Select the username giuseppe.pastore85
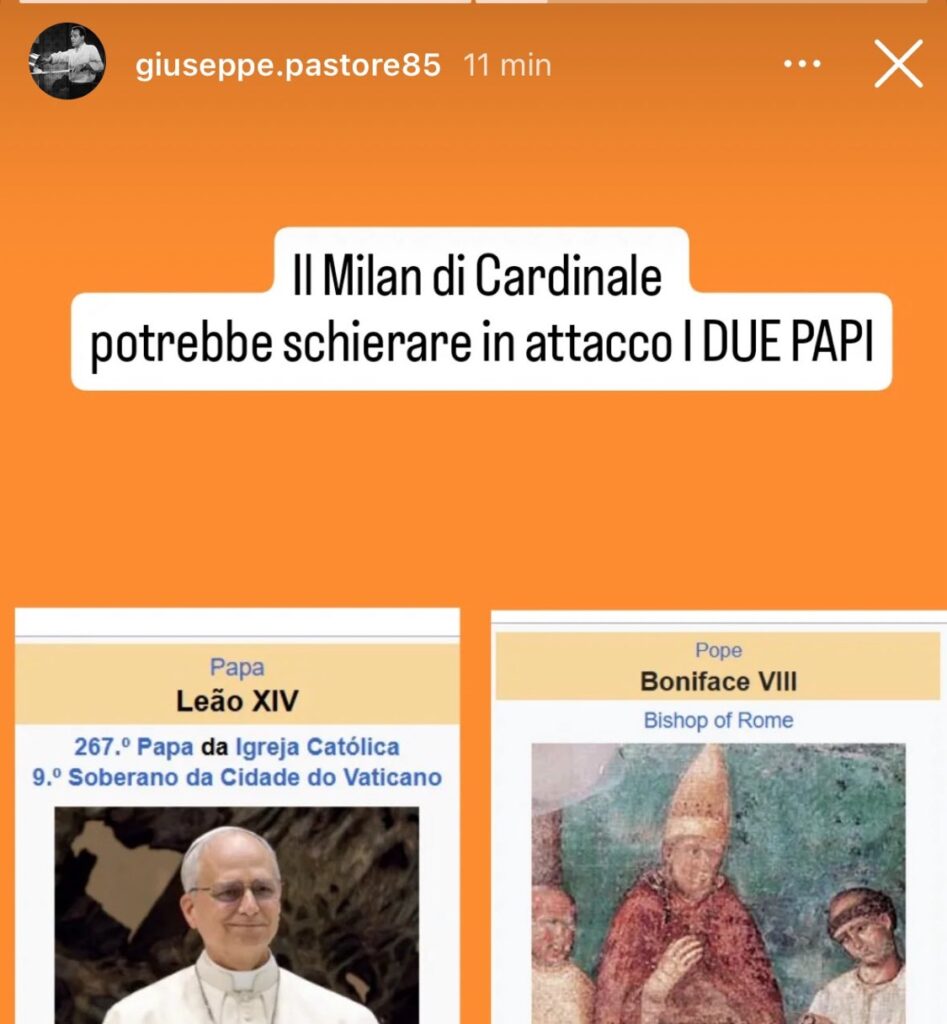The width and height of the screenshot is (947, 1024). pyautogui.click(x=288, y=64)
